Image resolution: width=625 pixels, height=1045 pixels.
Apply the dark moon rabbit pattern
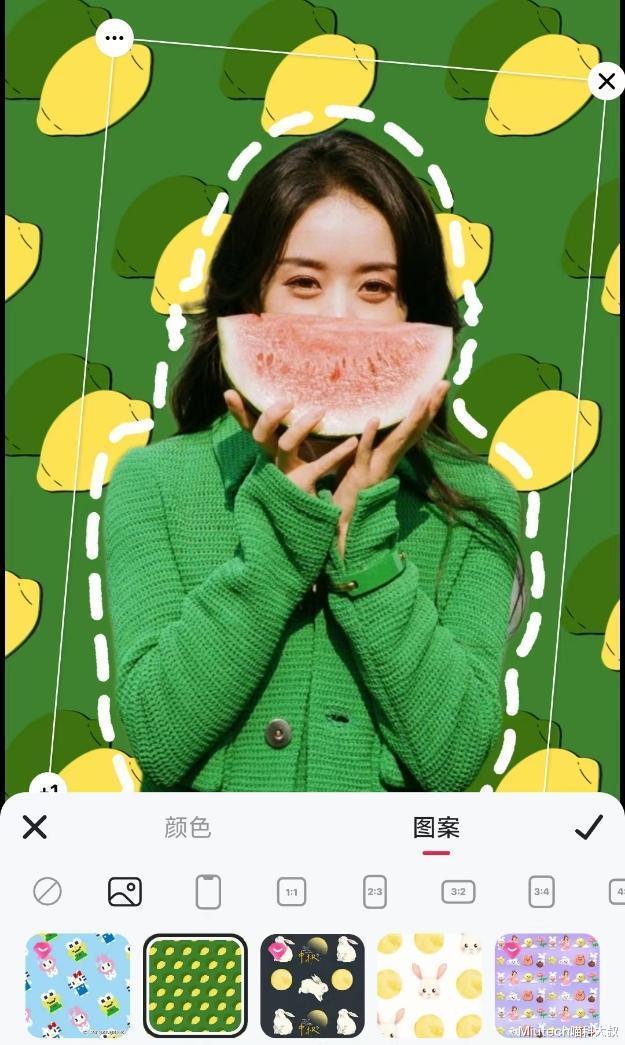click(x=313, y=985)
